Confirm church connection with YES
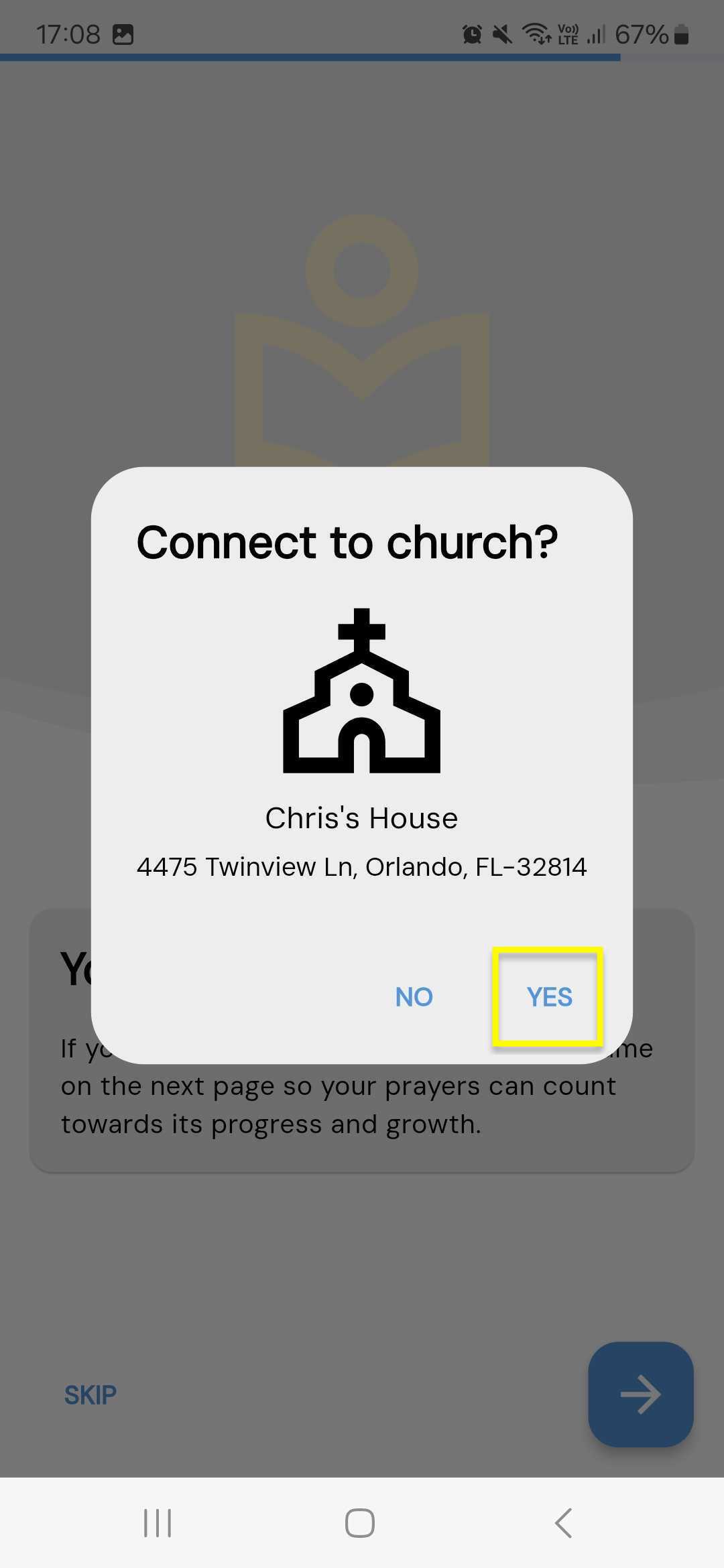The image size is (724, 1568). 549,997
